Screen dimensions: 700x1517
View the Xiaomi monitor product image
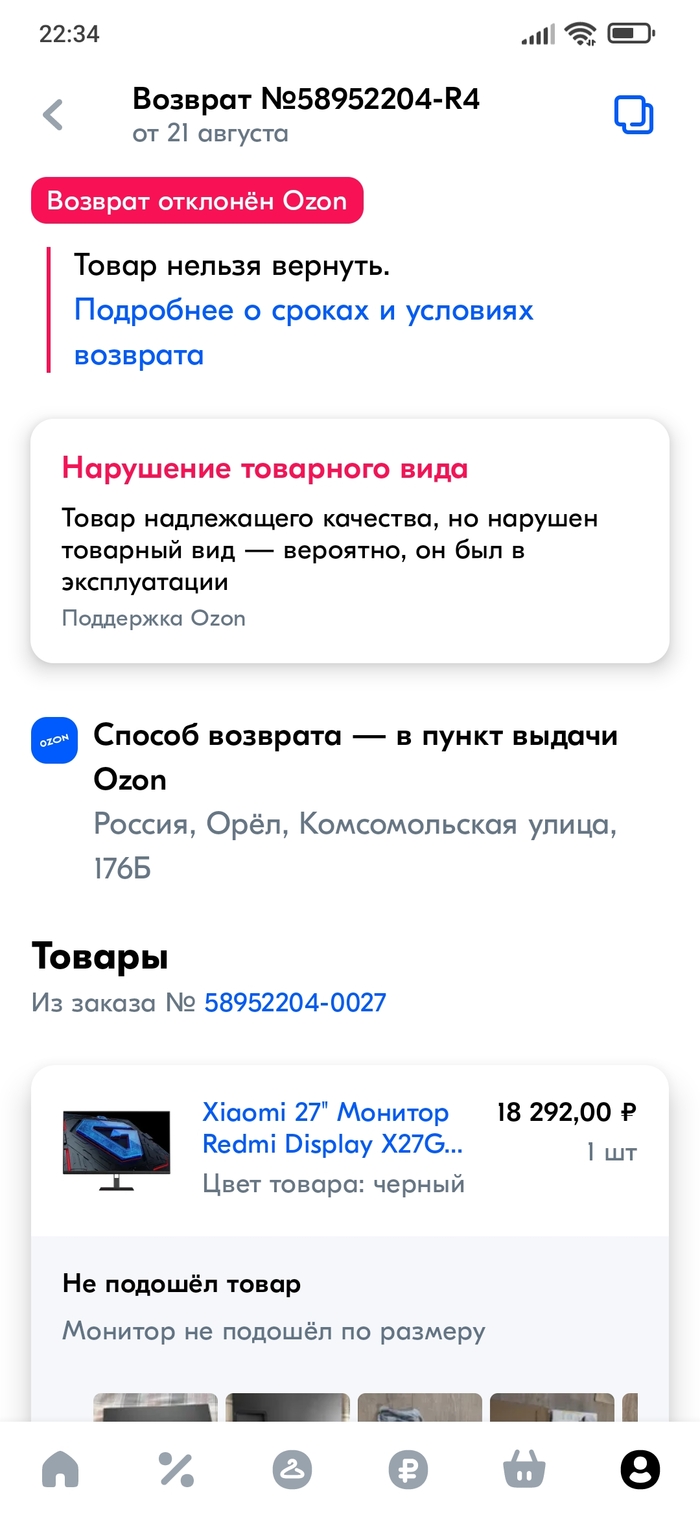117,1147
